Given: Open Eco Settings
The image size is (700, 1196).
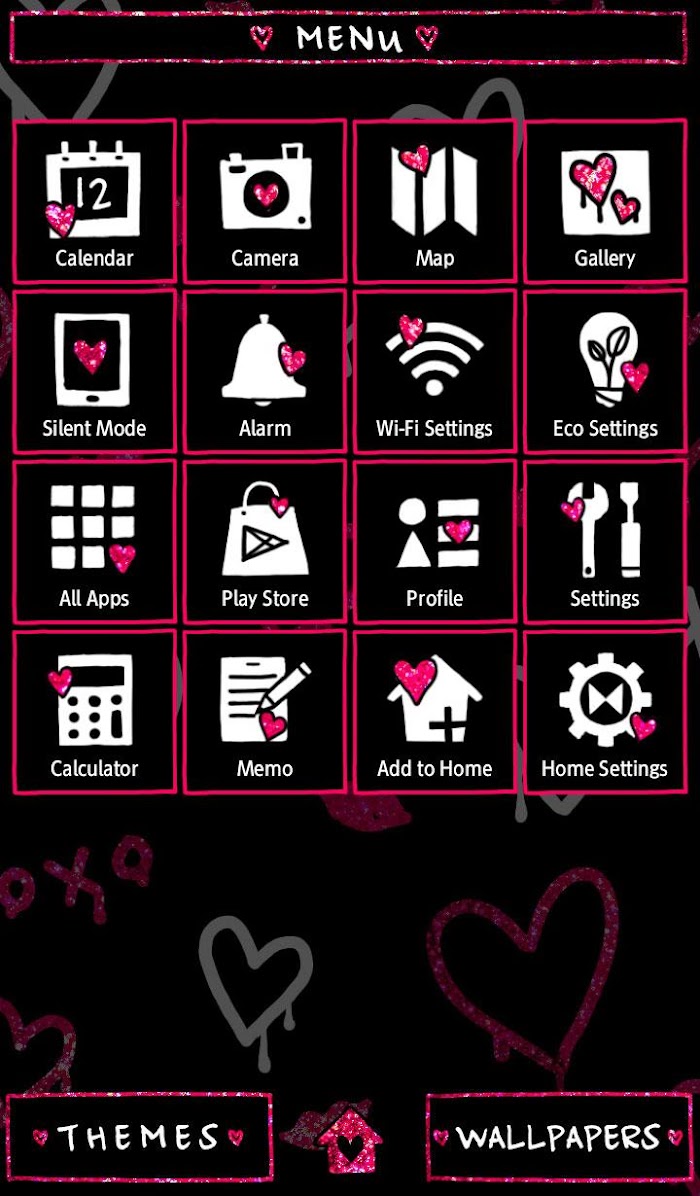Looking at the screenshot, I should tap(605, 371).
